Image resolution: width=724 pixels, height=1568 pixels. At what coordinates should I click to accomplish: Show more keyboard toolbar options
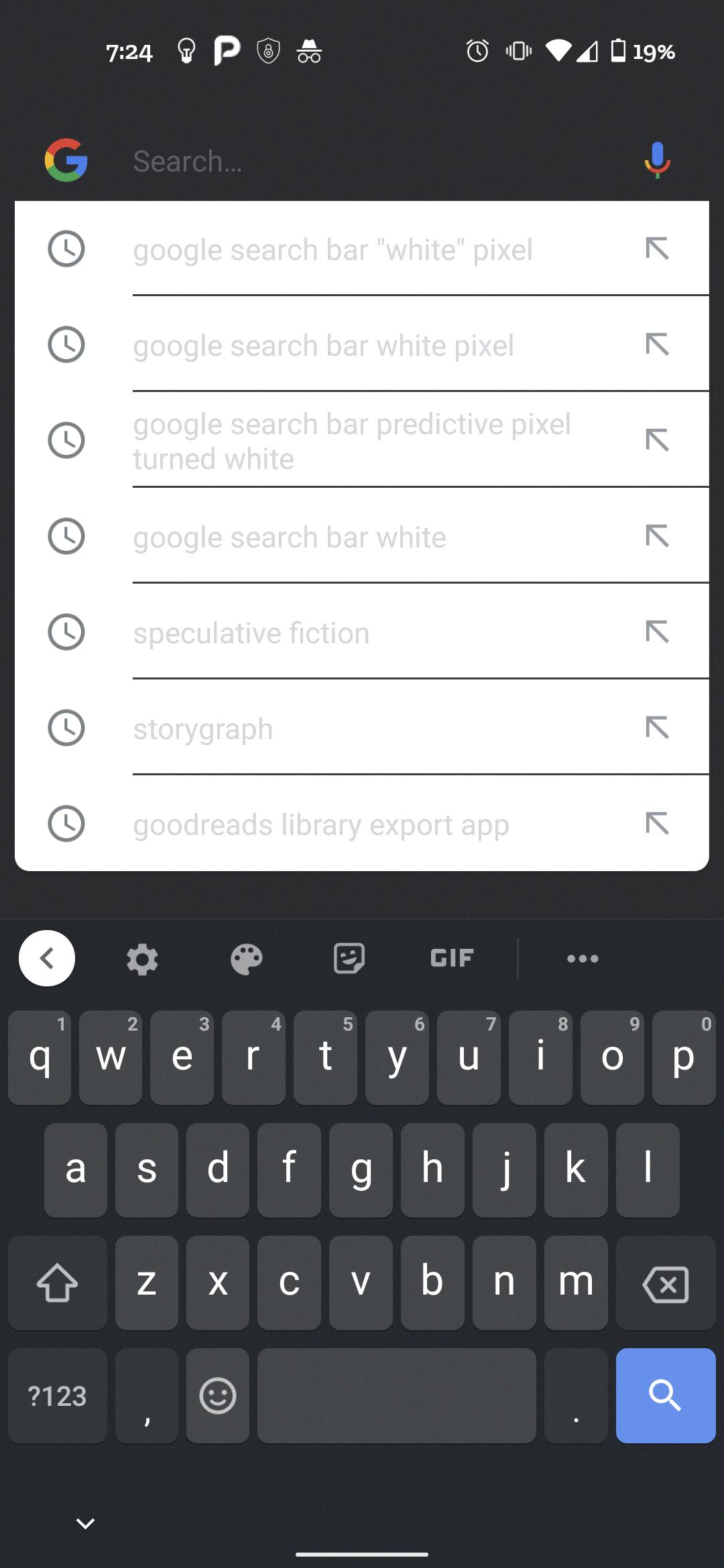583,958
